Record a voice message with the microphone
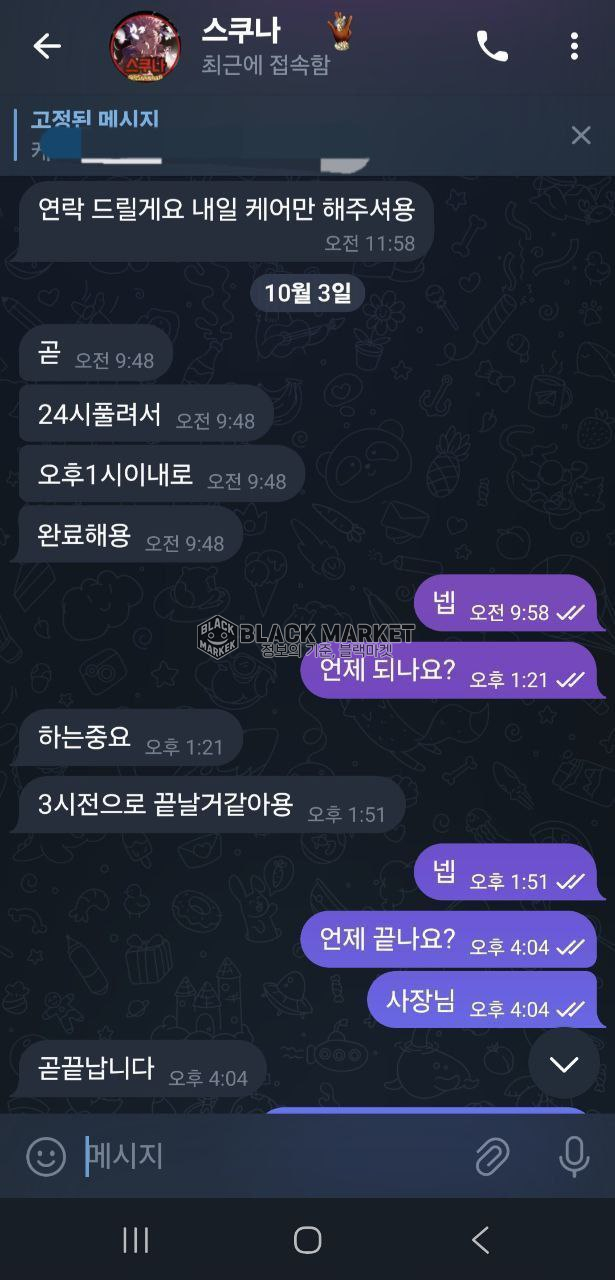 [x=574, y=1157]
